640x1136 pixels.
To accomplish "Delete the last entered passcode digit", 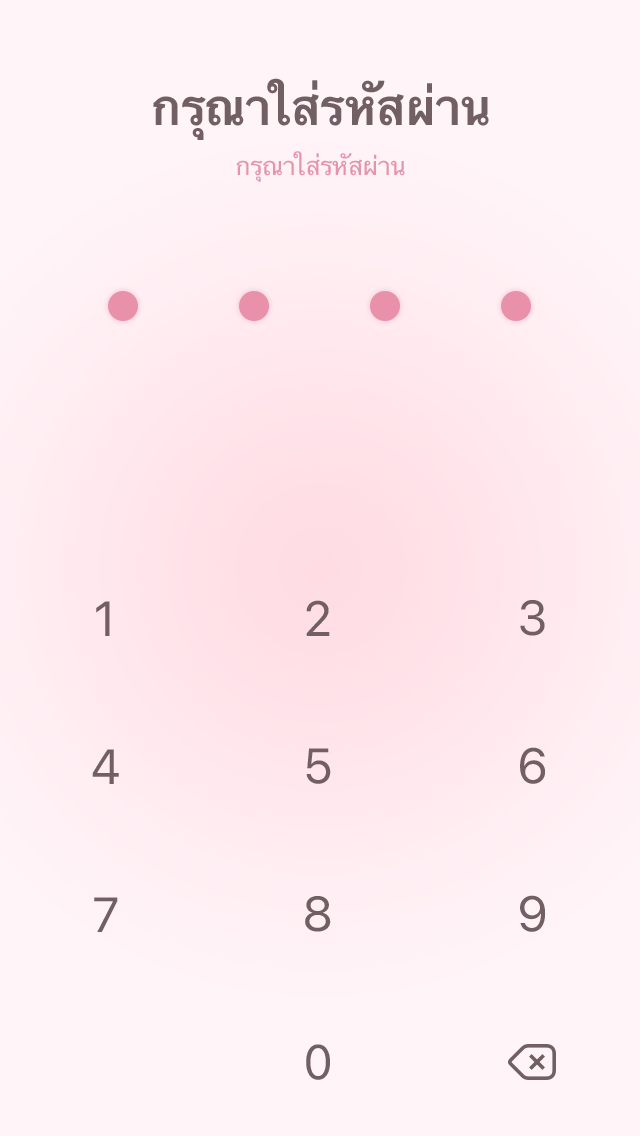I will click(x=532, y=1062).
